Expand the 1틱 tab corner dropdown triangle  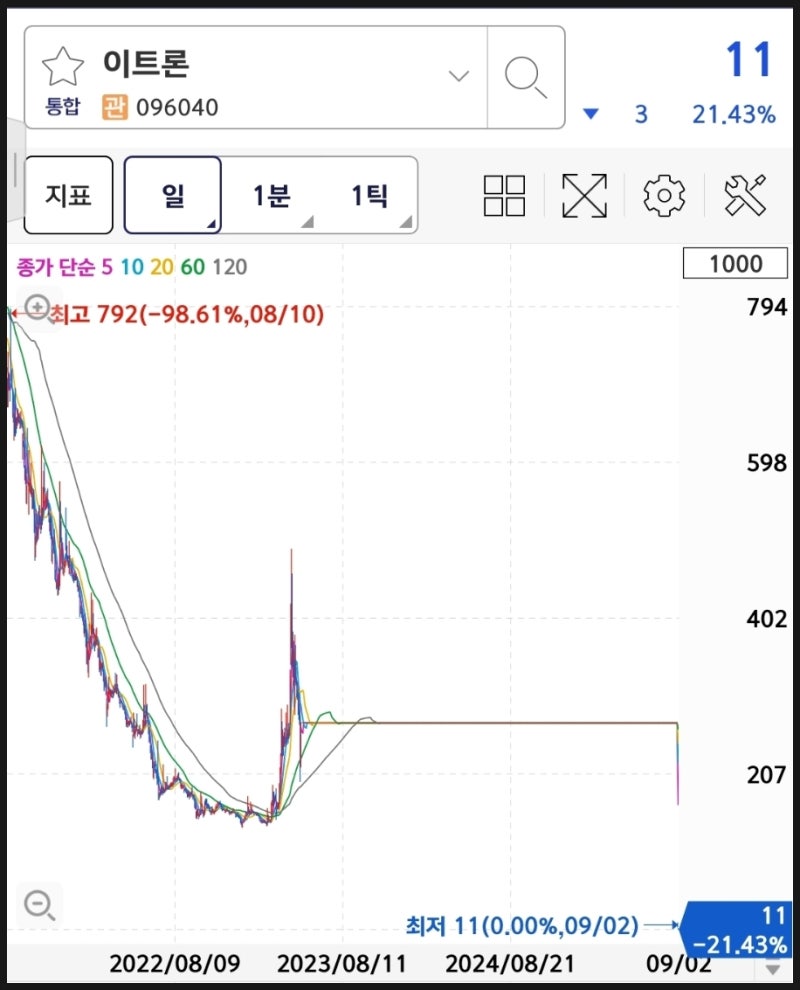pyautogui.click(x=407, y=222)
